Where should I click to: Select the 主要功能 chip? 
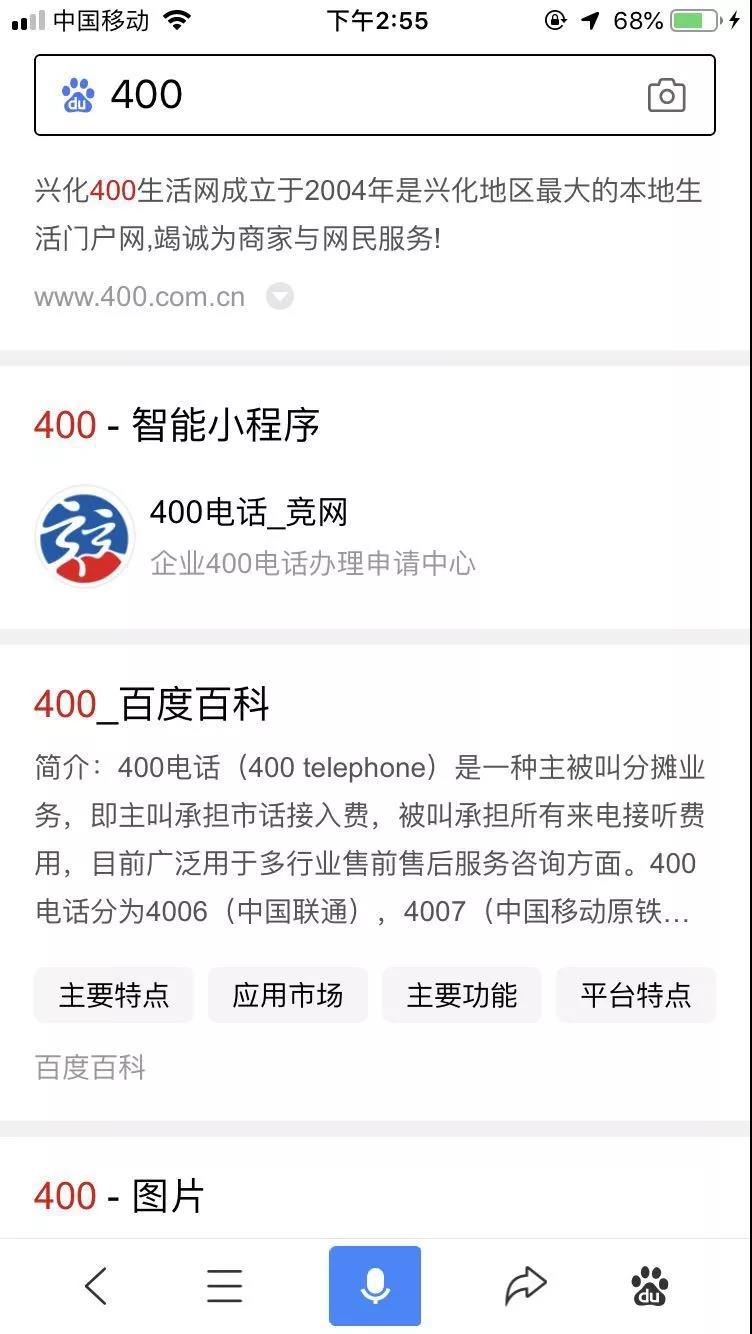point(462,995)
